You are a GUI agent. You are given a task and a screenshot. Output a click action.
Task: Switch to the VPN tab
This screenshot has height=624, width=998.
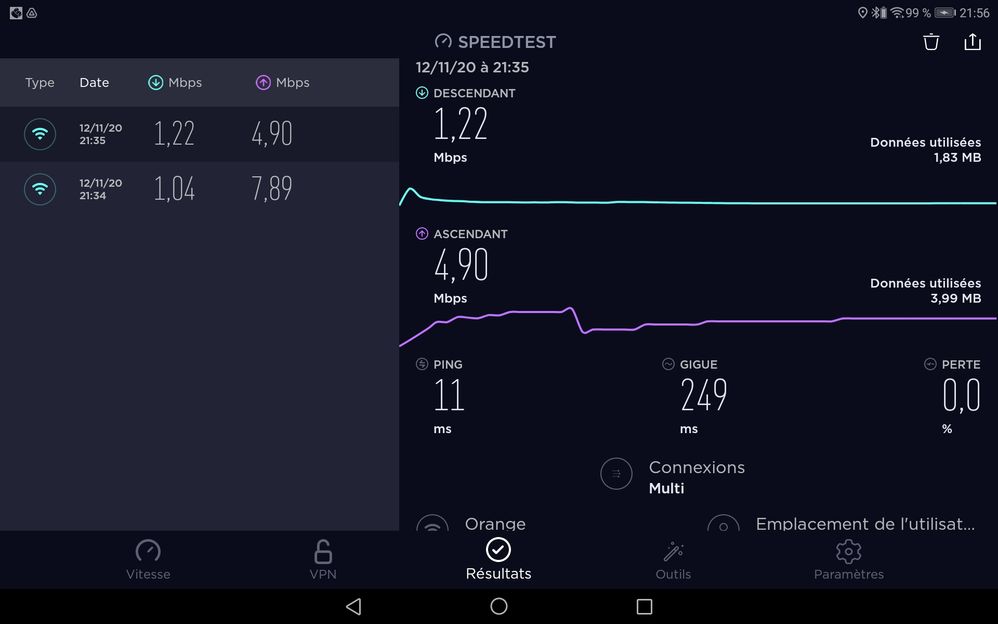pos(323,560)
